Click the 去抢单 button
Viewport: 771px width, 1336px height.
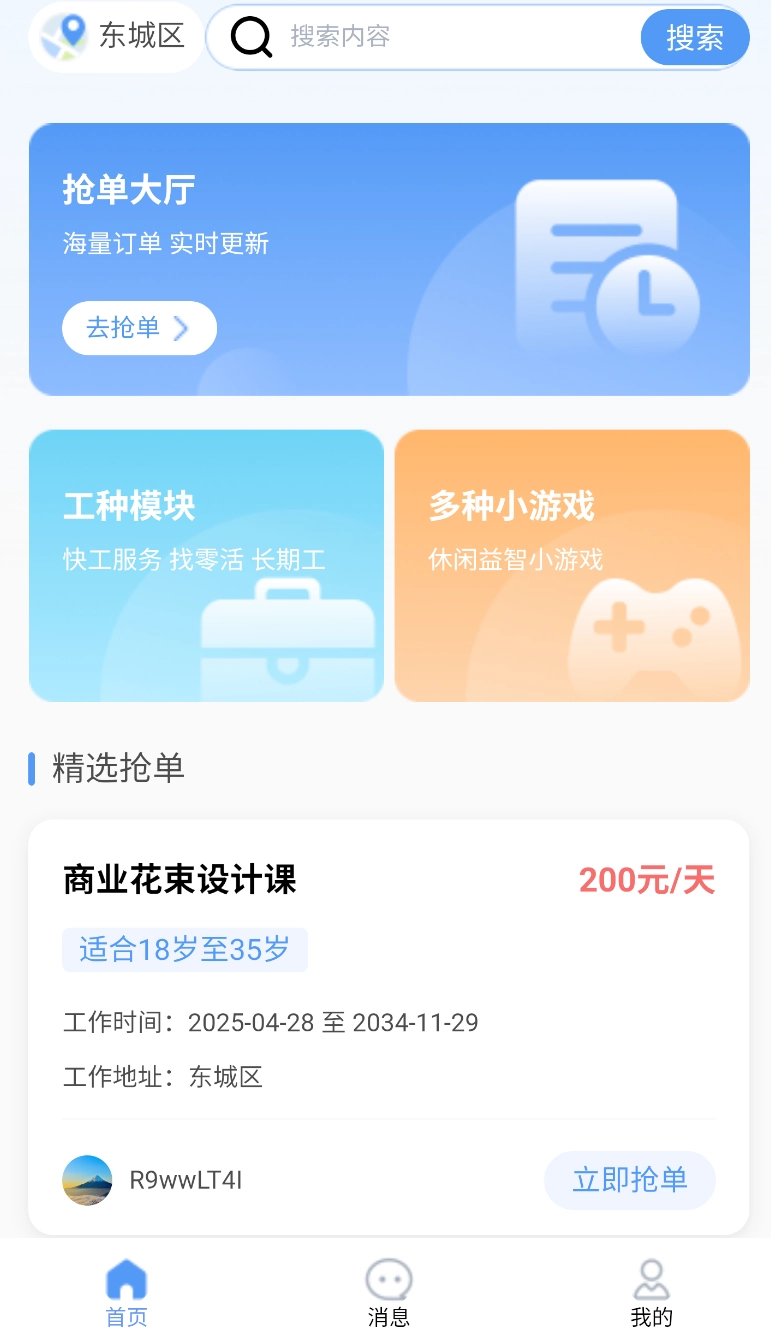[139, 328]
